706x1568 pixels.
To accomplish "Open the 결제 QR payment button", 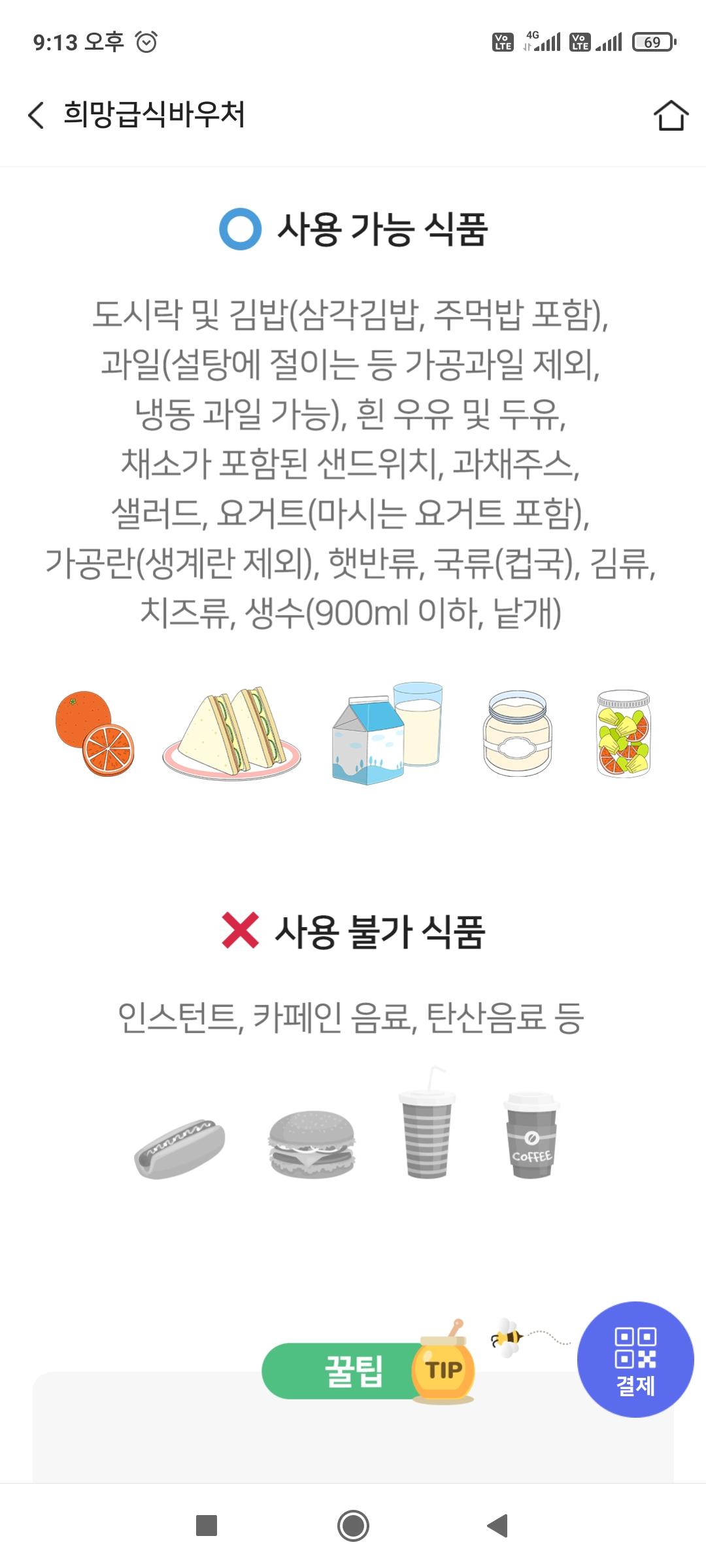I will click(635, 1360).
